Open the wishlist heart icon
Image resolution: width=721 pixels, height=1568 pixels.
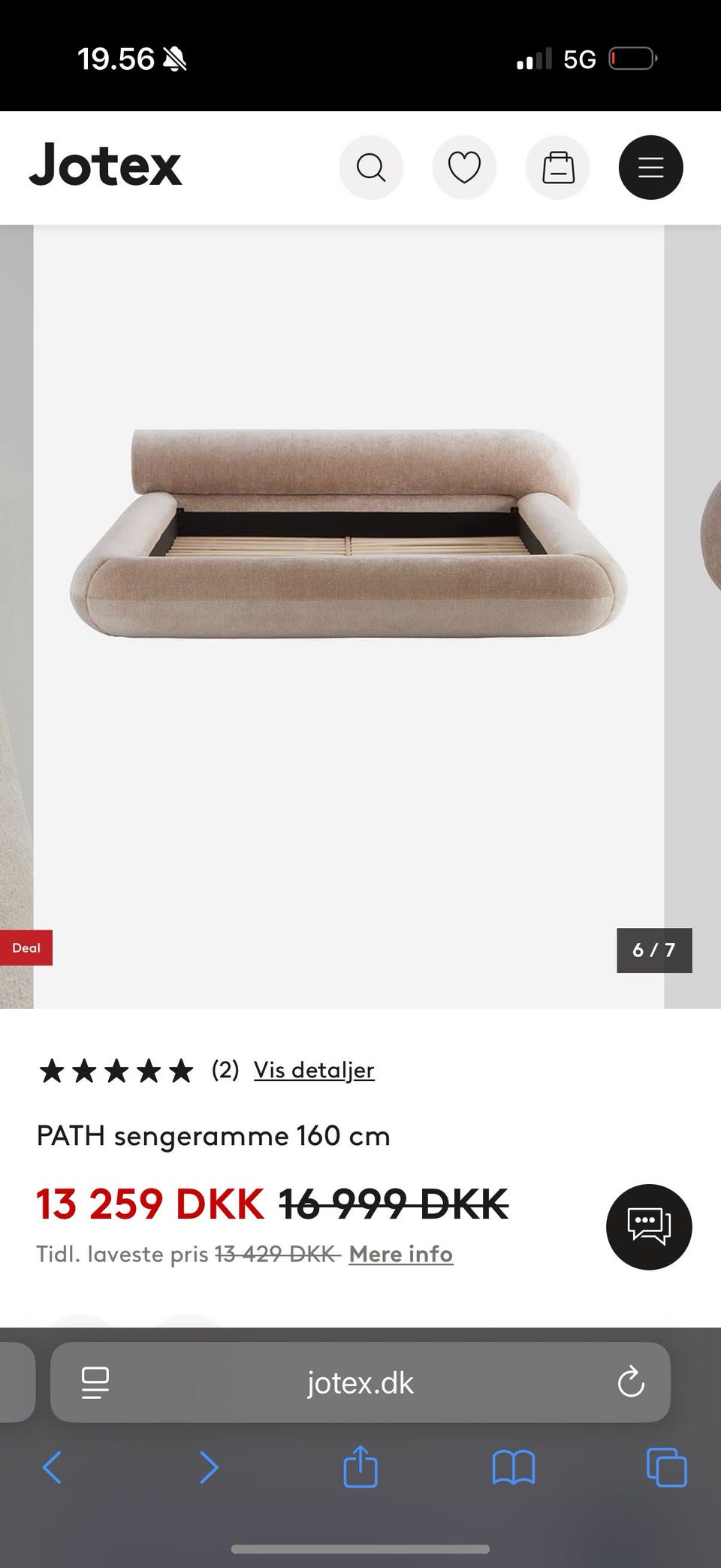coord(464,168)
